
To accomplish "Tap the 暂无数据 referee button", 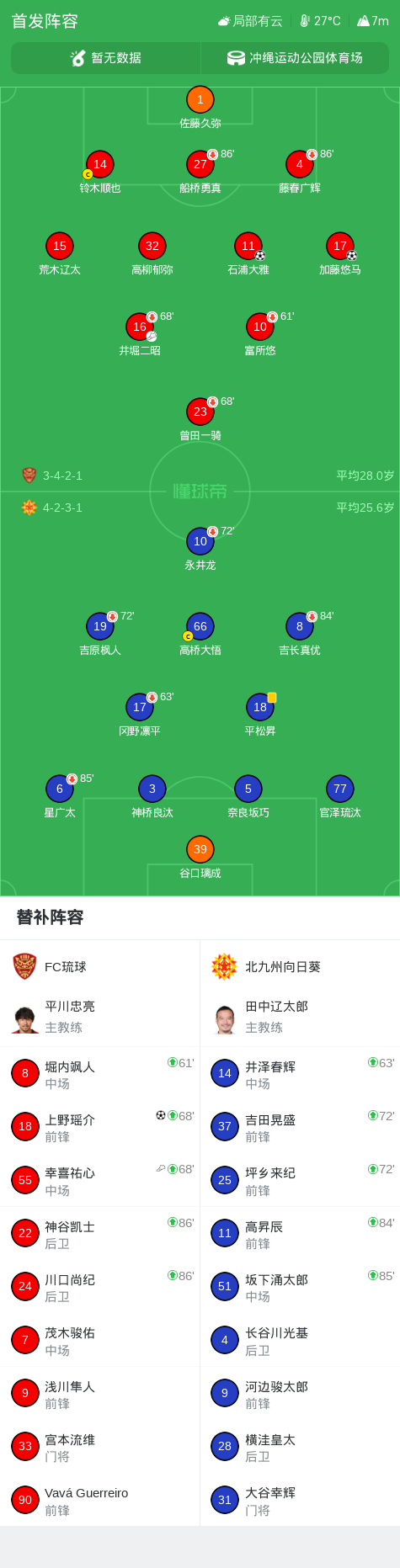I will [x=106, y=58].
